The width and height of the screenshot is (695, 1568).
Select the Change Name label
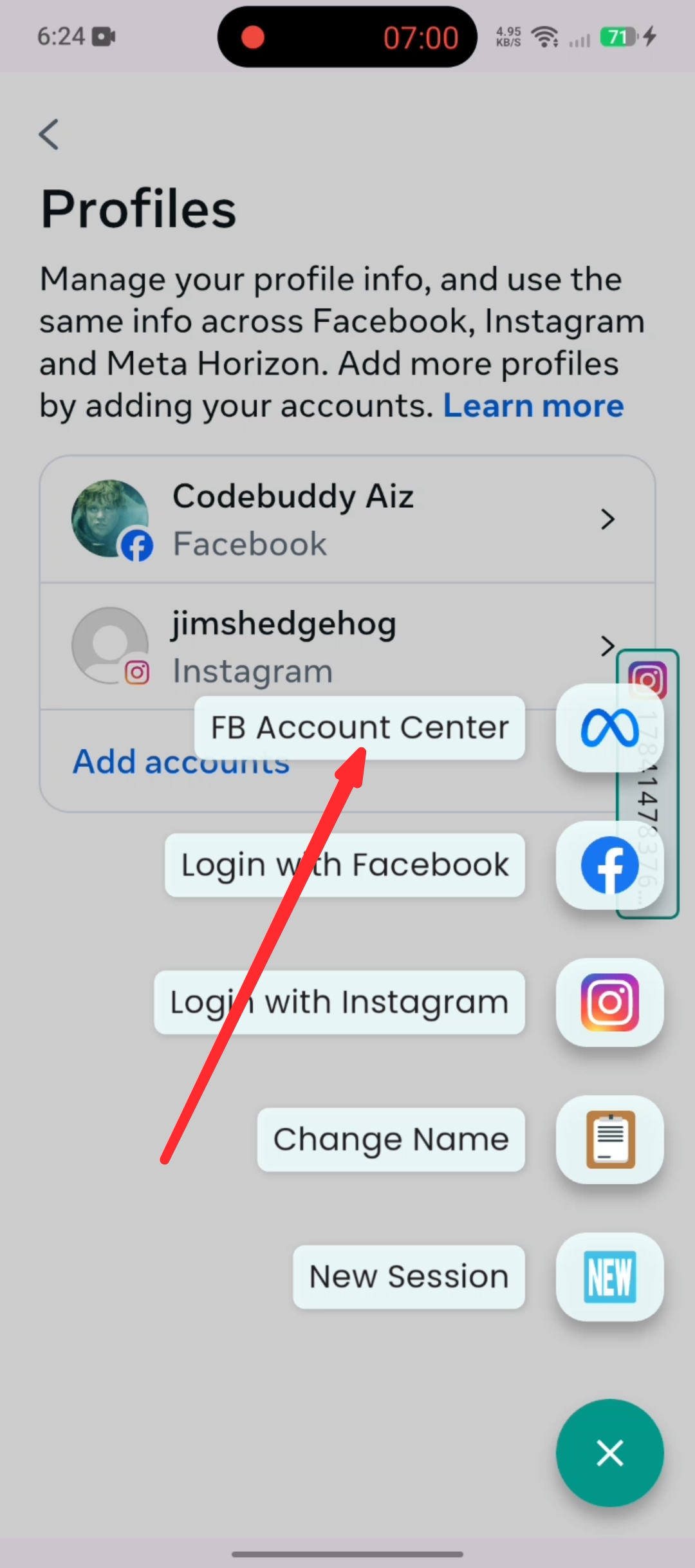(391, 1139)
